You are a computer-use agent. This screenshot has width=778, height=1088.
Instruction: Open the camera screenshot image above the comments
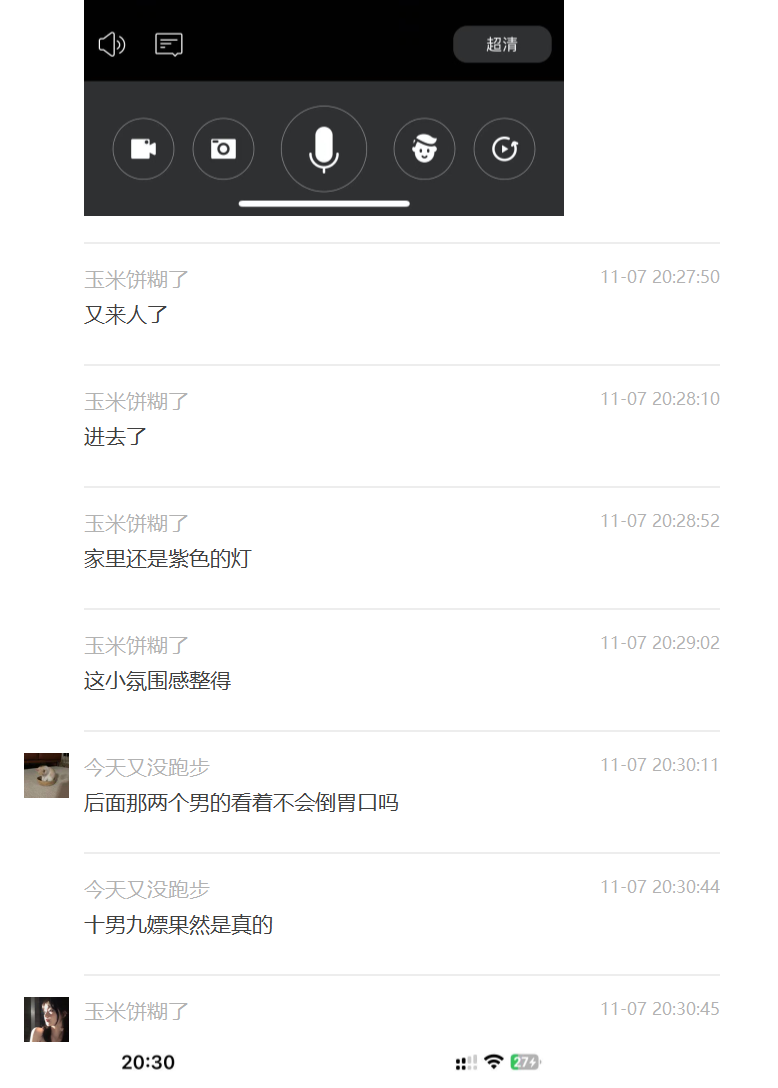[x=323, y=107]
